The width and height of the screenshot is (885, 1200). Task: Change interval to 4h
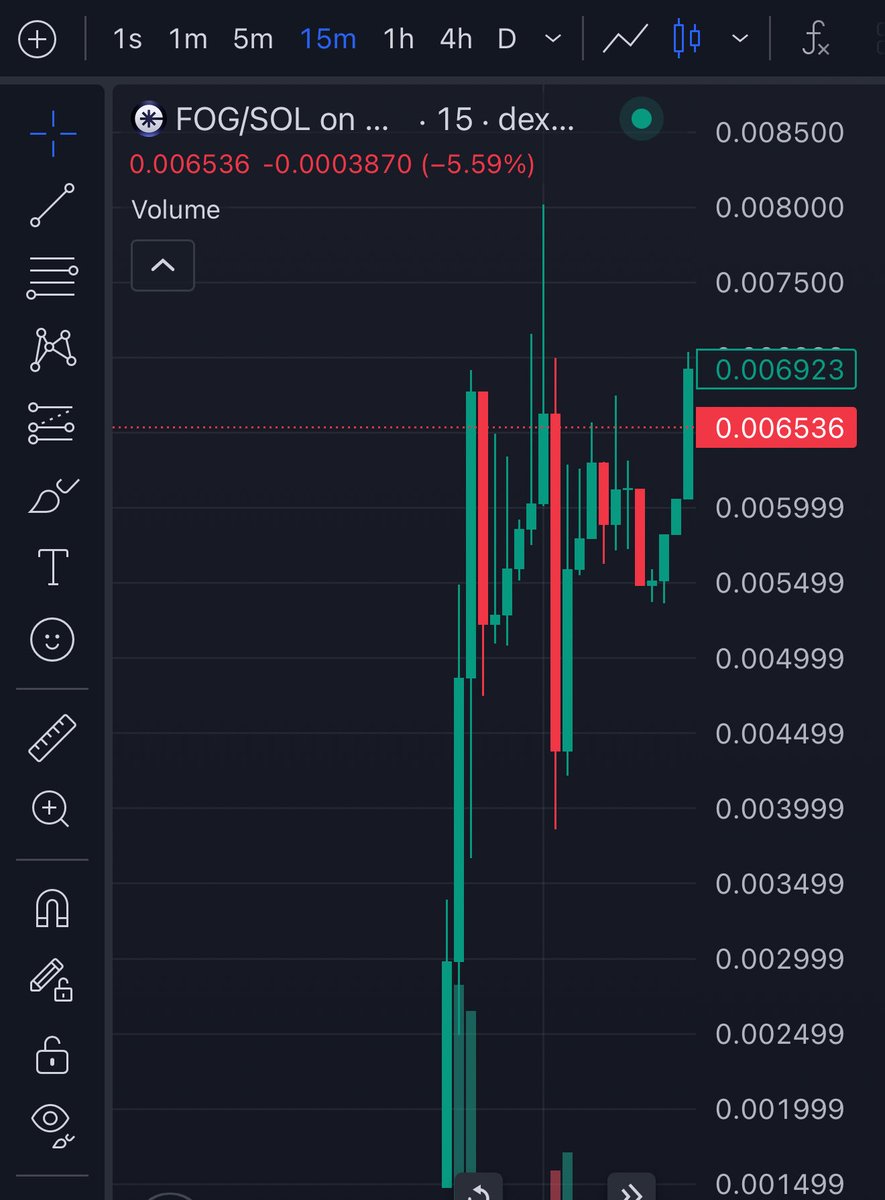click(456, 40)
